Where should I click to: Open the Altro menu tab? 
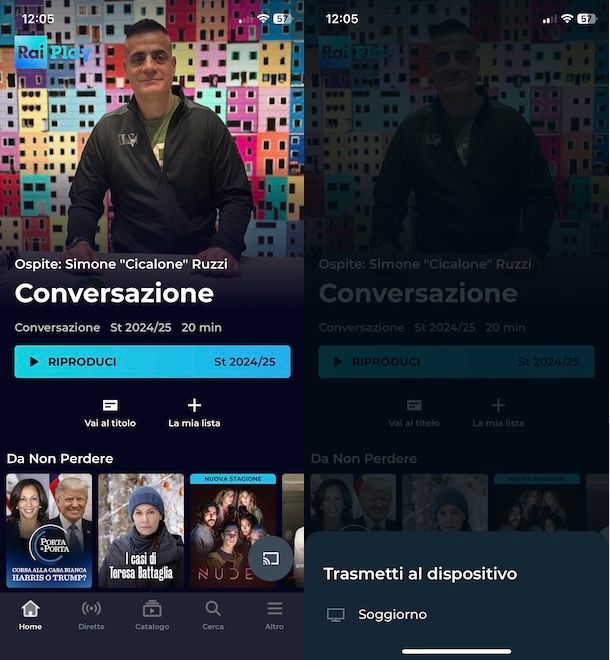(274, 614)
